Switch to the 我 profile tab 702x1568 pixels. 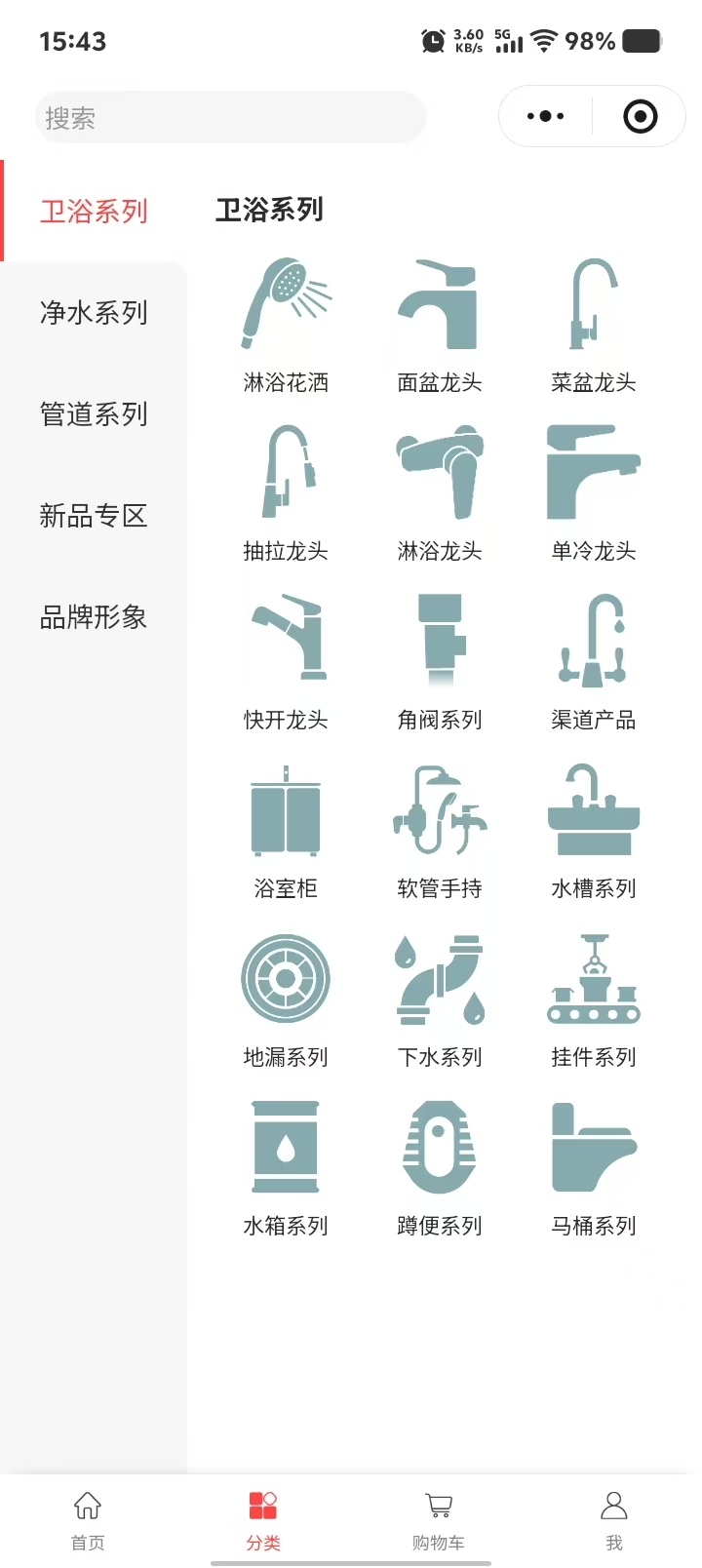[614, 1519]
